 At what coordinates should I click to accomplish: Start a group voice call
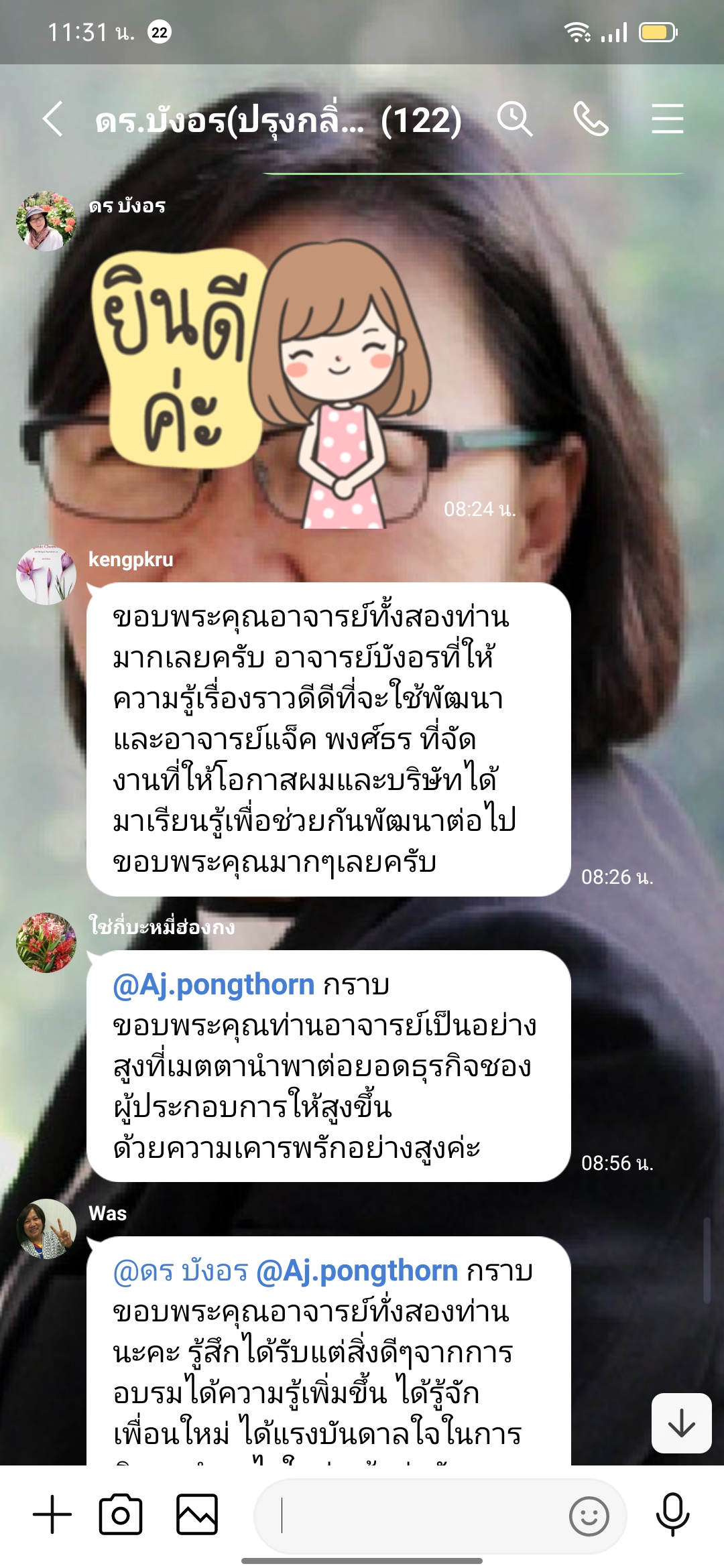tap(591, 120)
